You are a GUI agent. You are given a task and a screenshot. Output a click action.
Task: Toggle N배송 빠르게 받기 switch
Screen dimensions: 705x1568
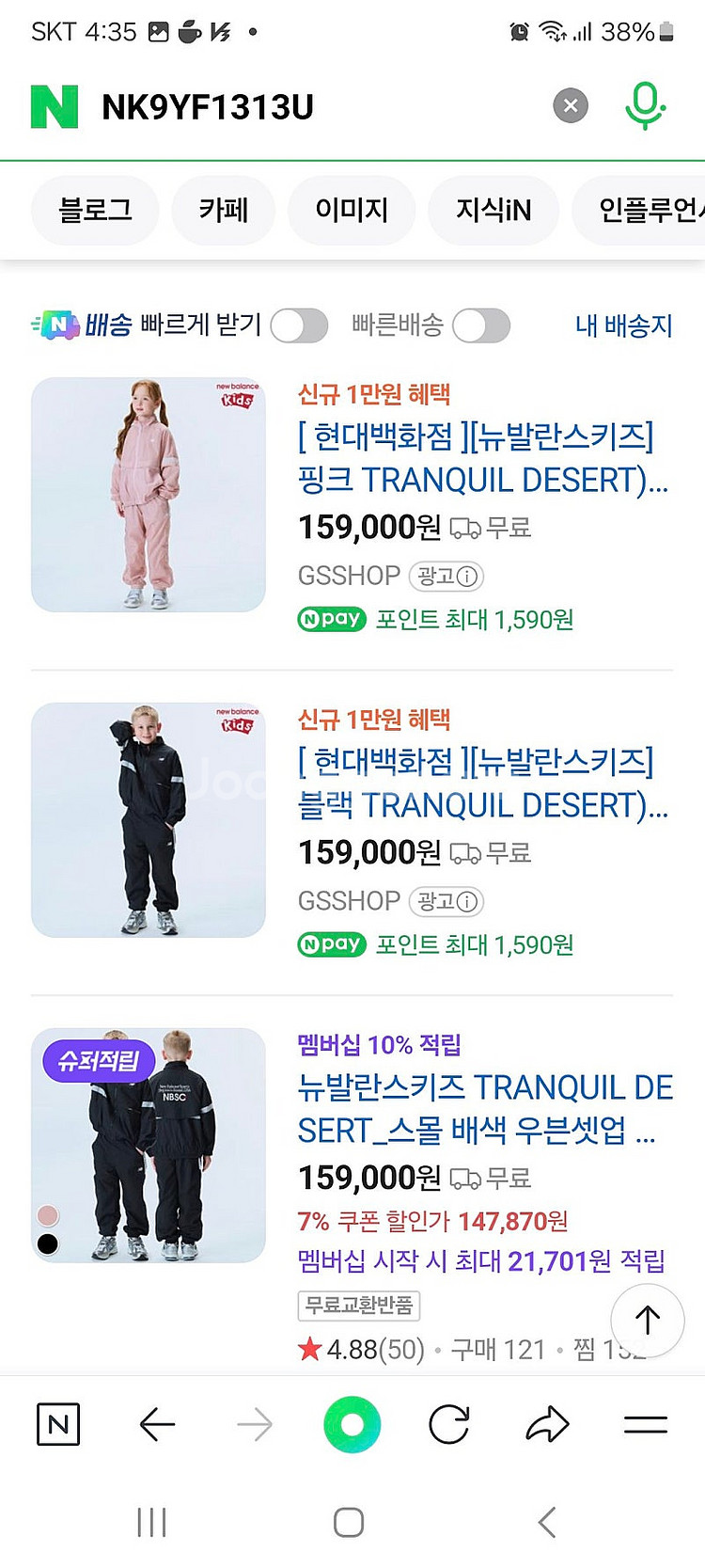coord(299,325)
